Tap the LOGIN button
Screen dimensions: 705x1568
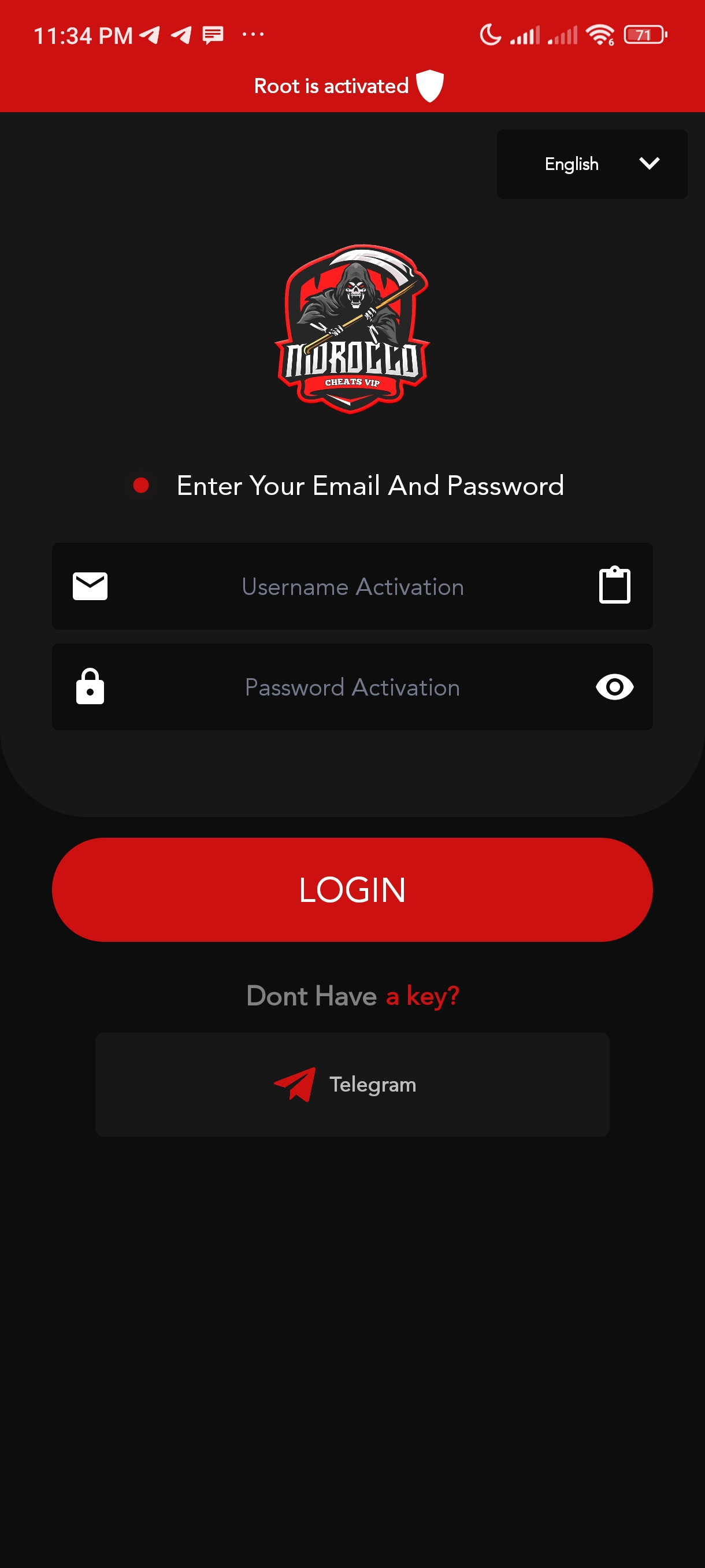coord(352,889)
